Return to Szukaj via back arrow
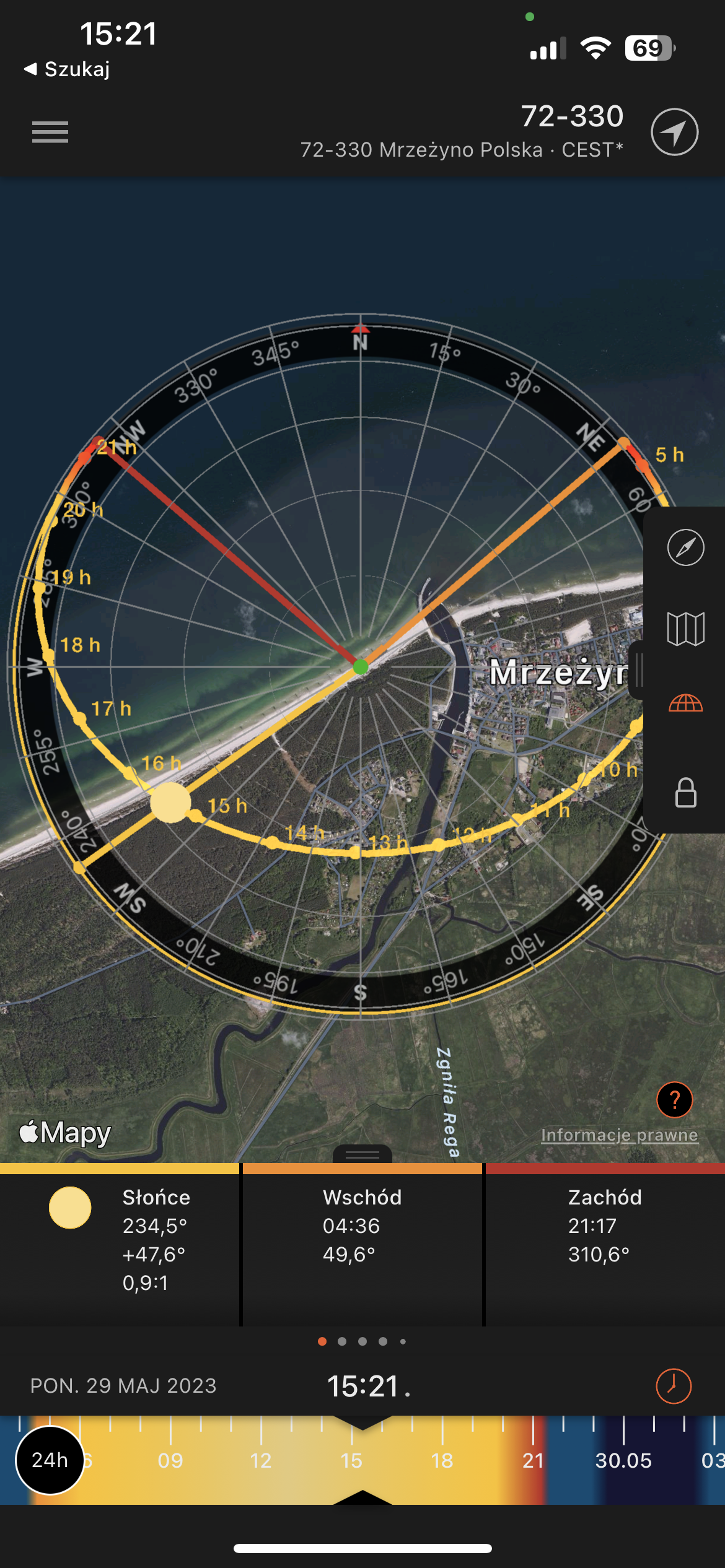 67,69
